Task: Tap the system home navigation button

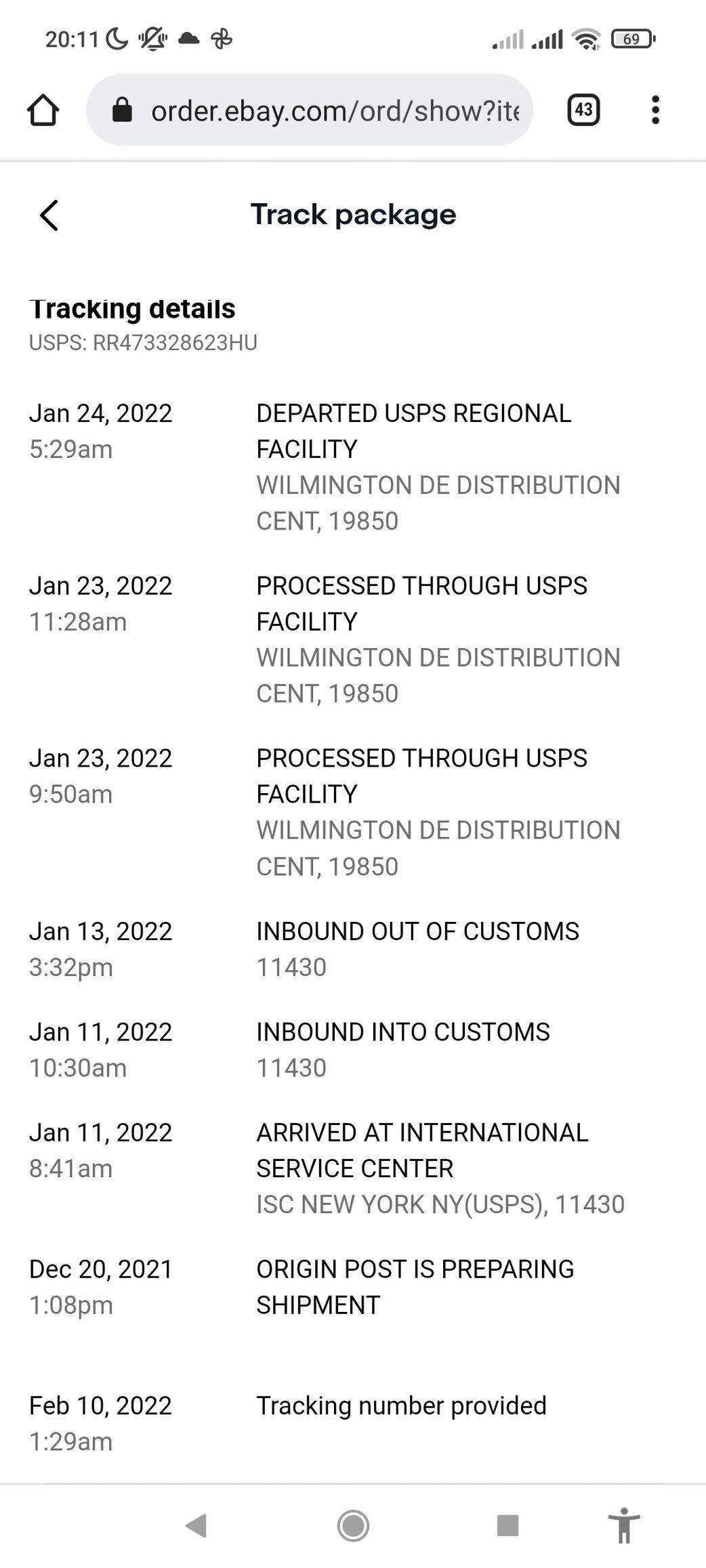Action: click(353, 1525)
